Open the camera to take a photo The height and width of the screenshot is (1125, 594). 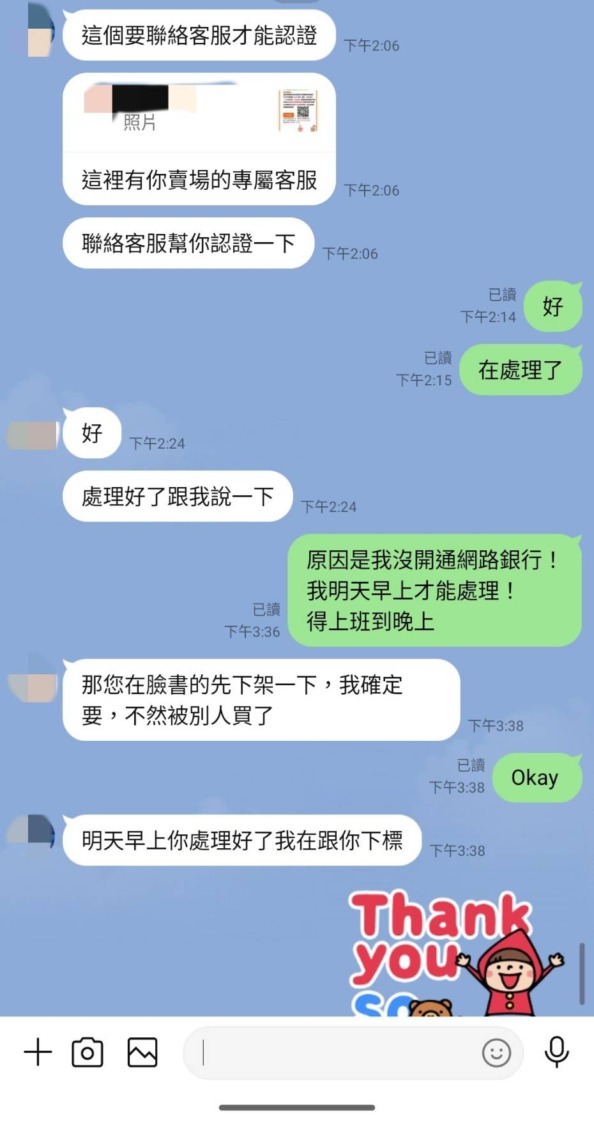(88, 1053)
